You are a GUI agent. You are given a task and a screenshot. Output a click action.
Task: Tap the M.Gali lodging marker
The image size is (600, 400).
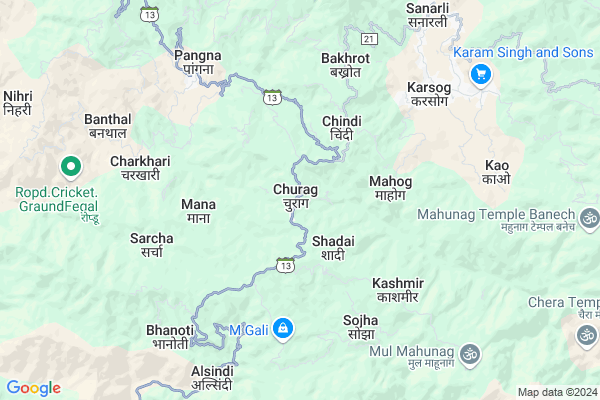284,327
